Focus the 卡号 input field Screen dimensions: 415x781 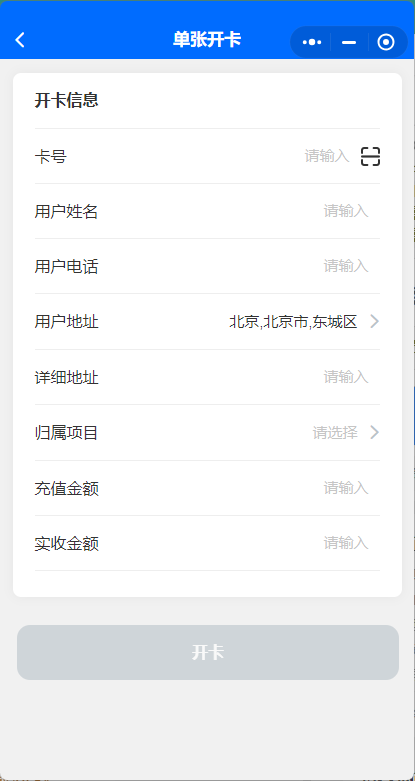[x=326, y=156]
